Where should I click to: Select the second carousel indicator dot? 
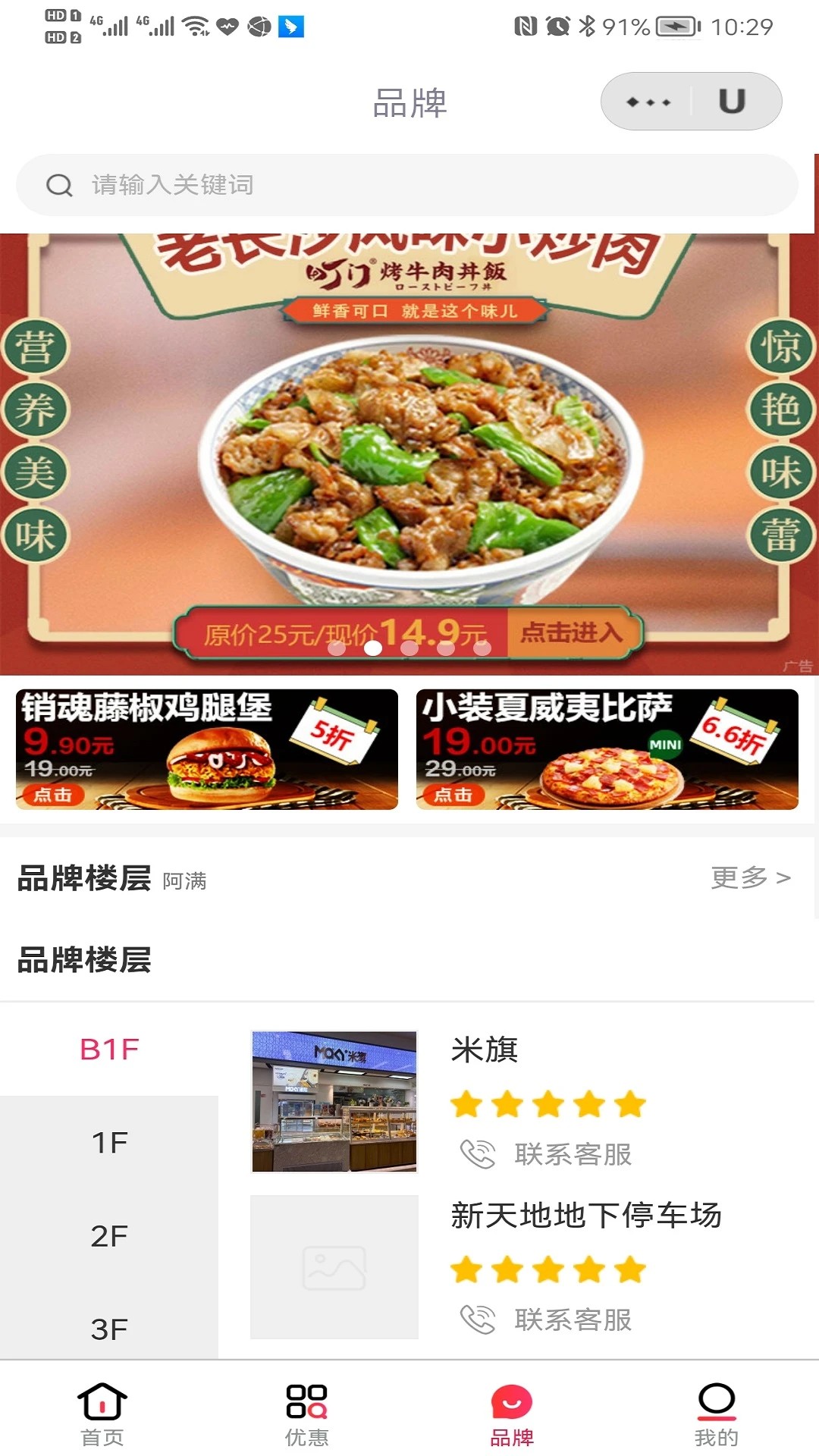click(372, 648)
